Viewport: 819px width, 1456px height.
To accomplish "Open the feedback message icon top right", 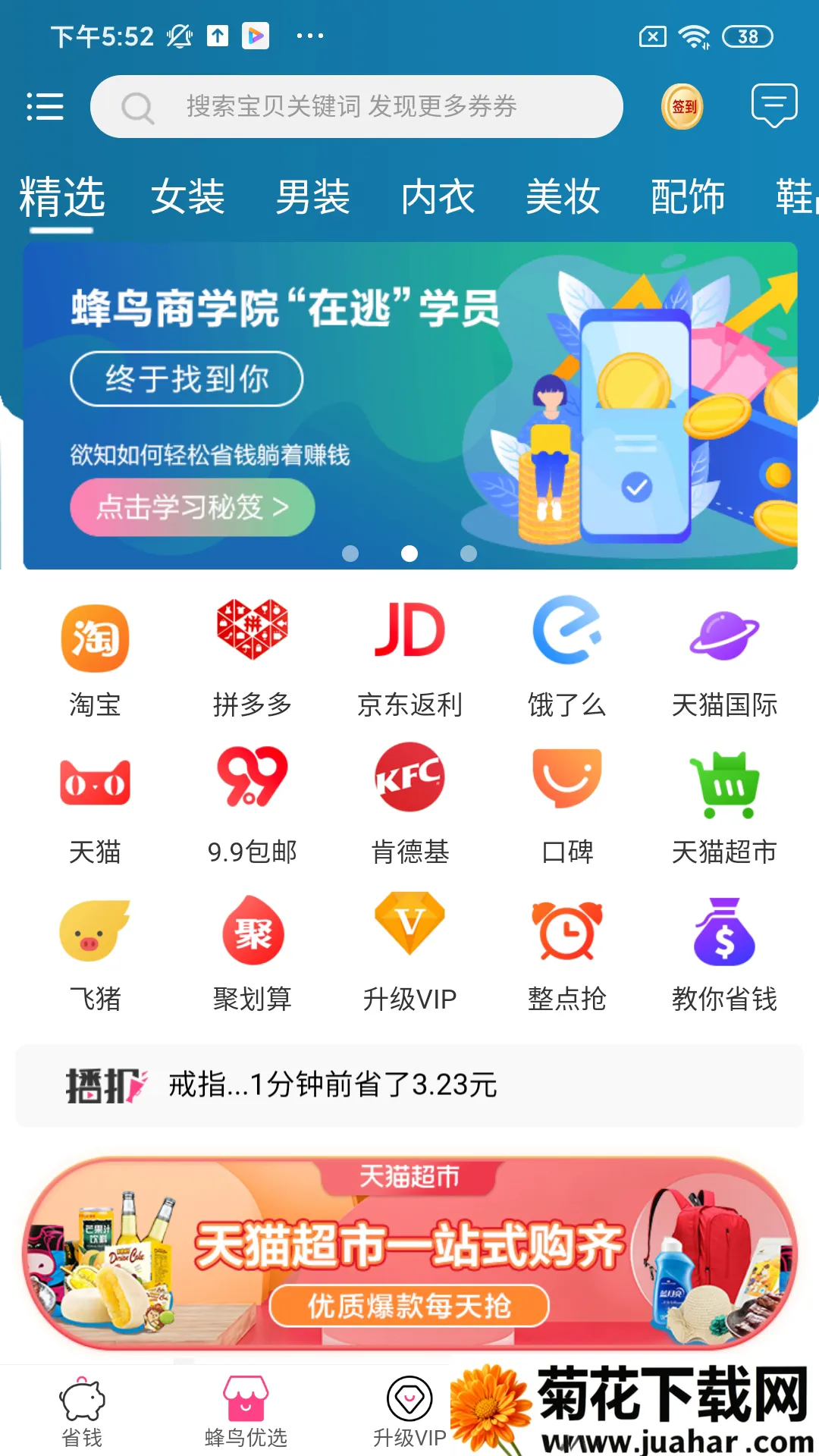I will point(773,106).
